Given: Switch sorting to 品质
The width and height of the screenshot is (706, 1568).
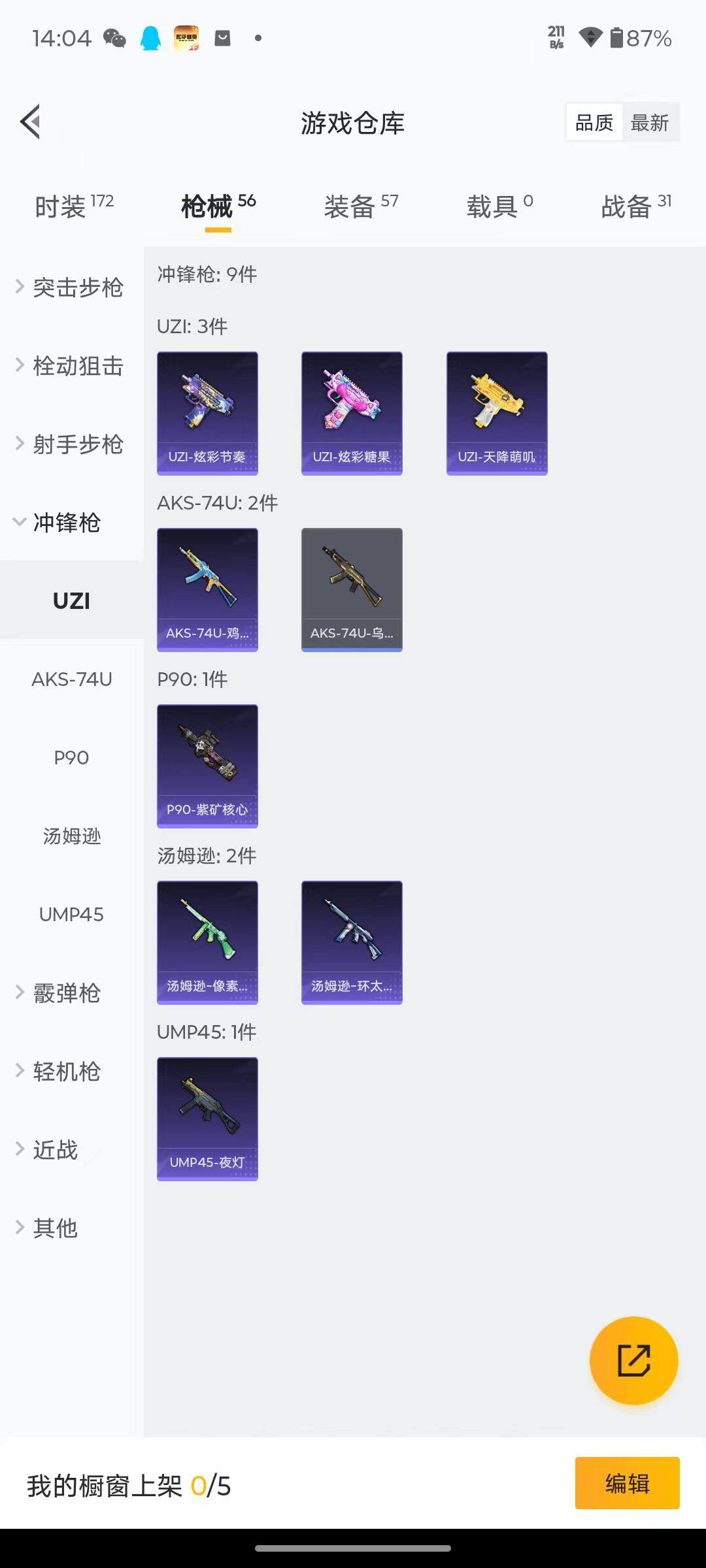Looking at the screenshot, I should coord(593,122).
